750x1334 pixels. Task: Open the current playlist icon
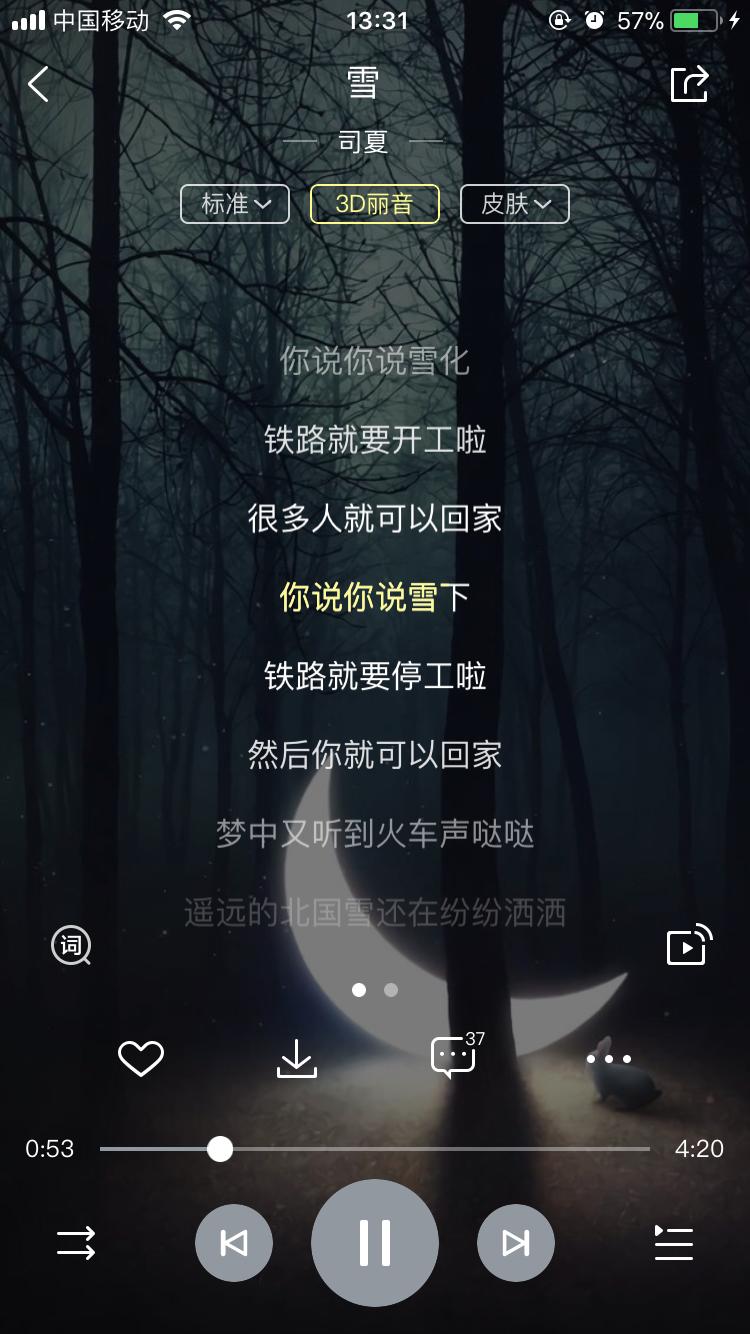click(x=673, y=1243)
